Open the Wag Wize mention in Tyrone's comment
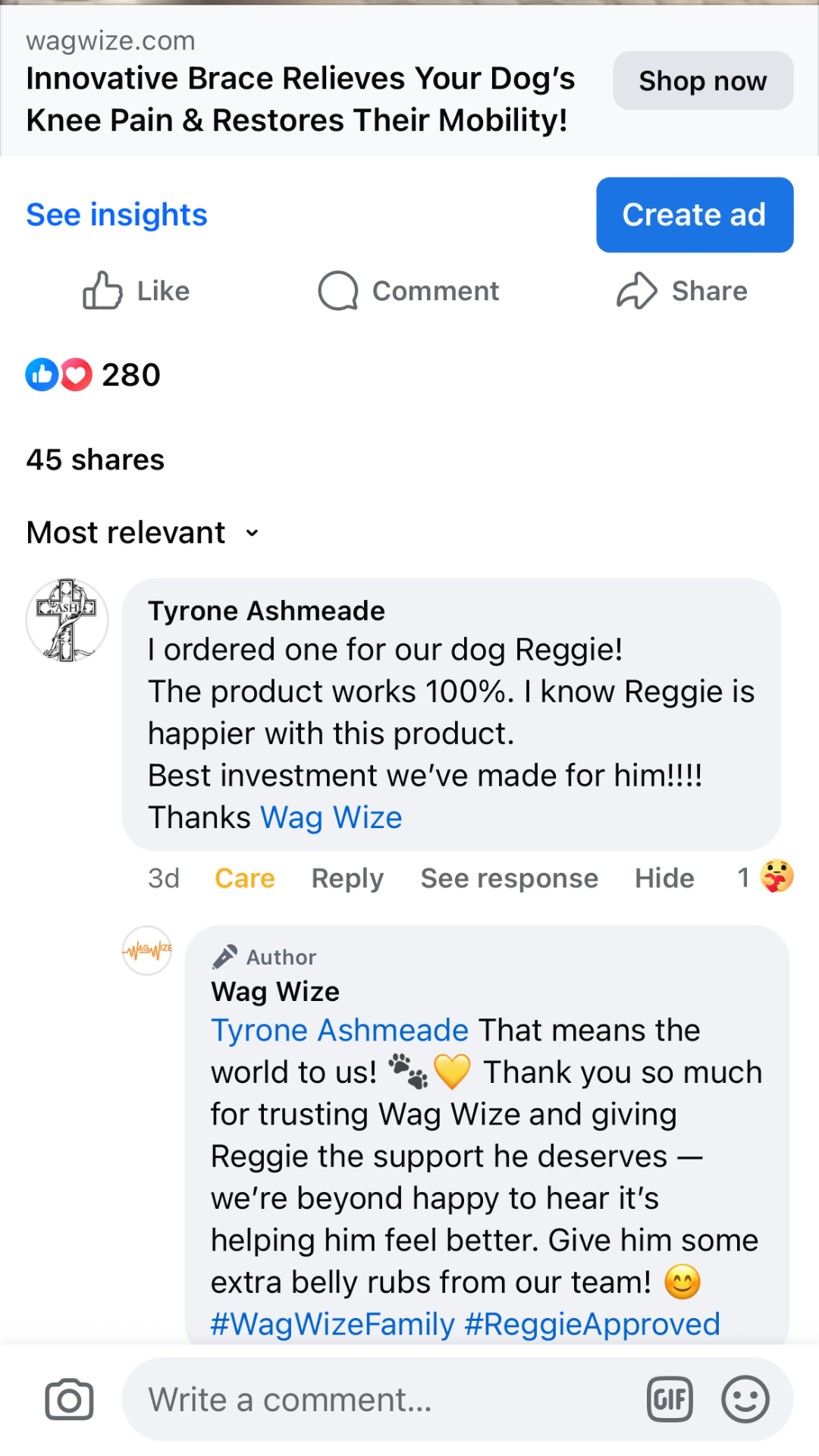Screen dimensions: 819x1456 (331, 817)
